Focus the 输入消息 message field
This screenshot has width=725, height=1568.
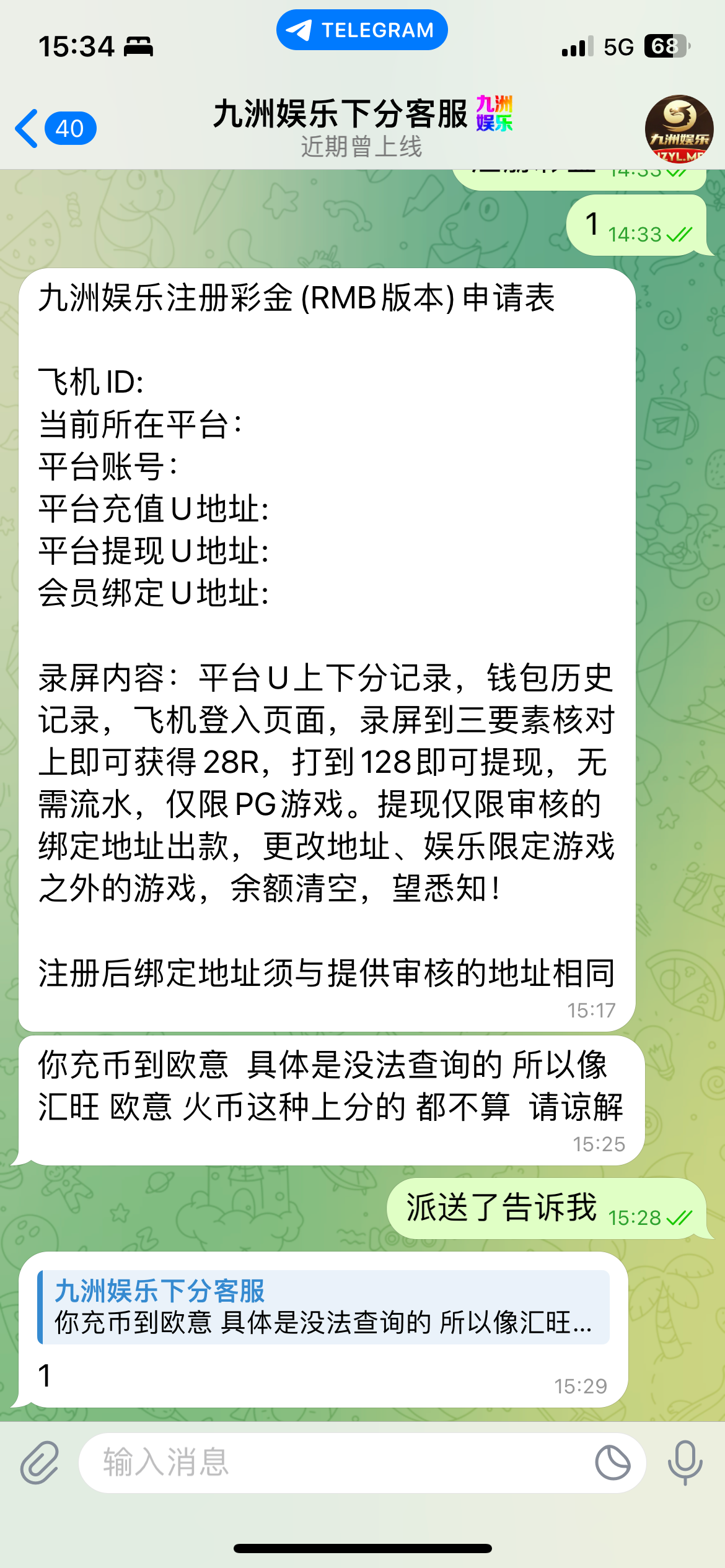point(335,1463)
